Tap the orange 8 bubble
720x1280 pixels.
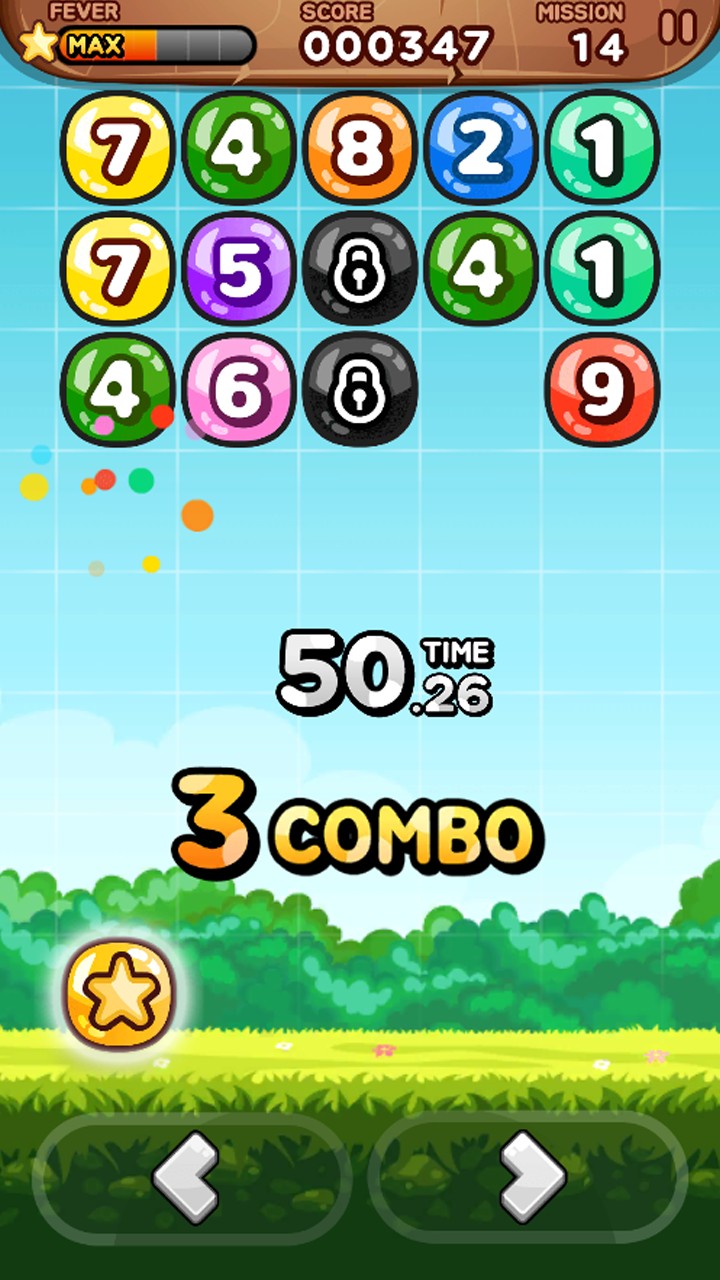coord(360,148)
